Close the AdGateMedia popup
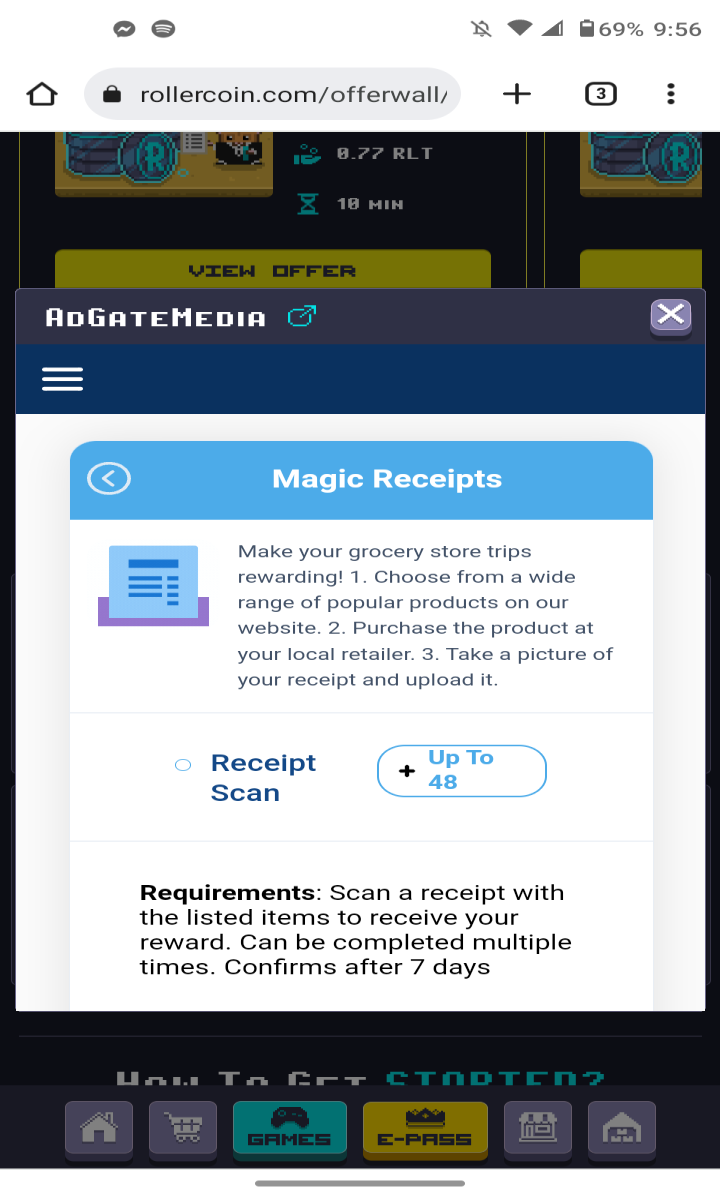Image resolution: width=720 pixels, height=1200 pixels. (671, 316)
